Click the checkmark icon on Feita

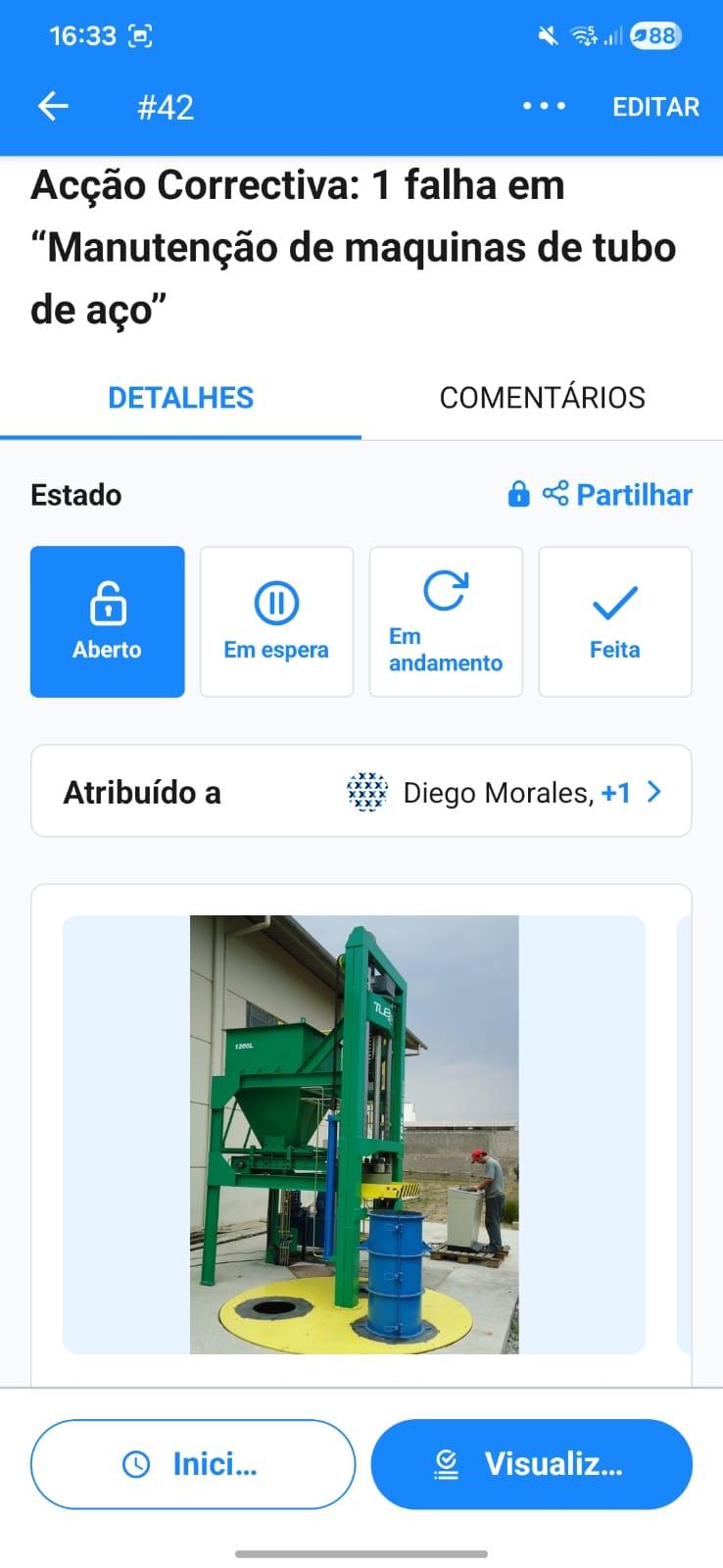pos(615,605)
